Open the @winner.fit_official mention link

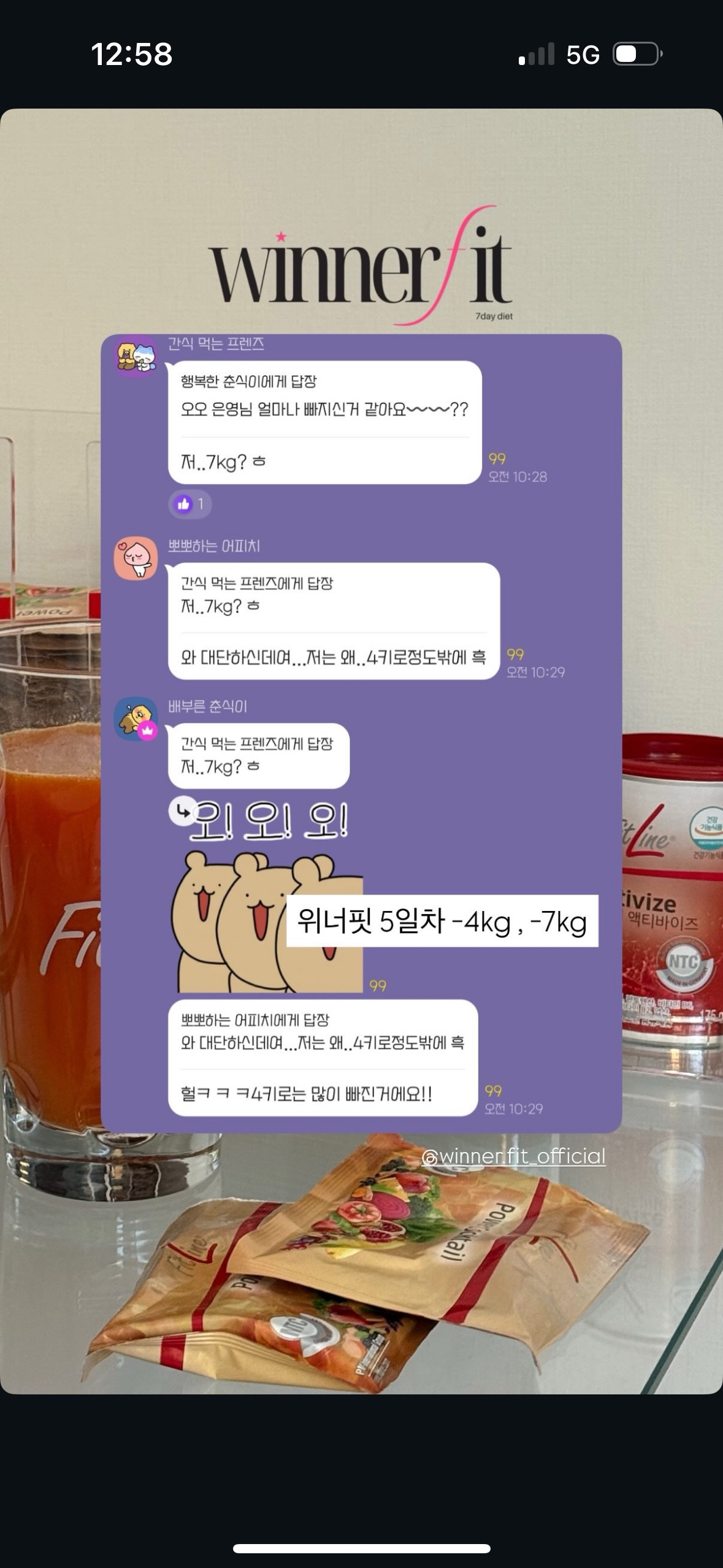(x=514, y=1156)
